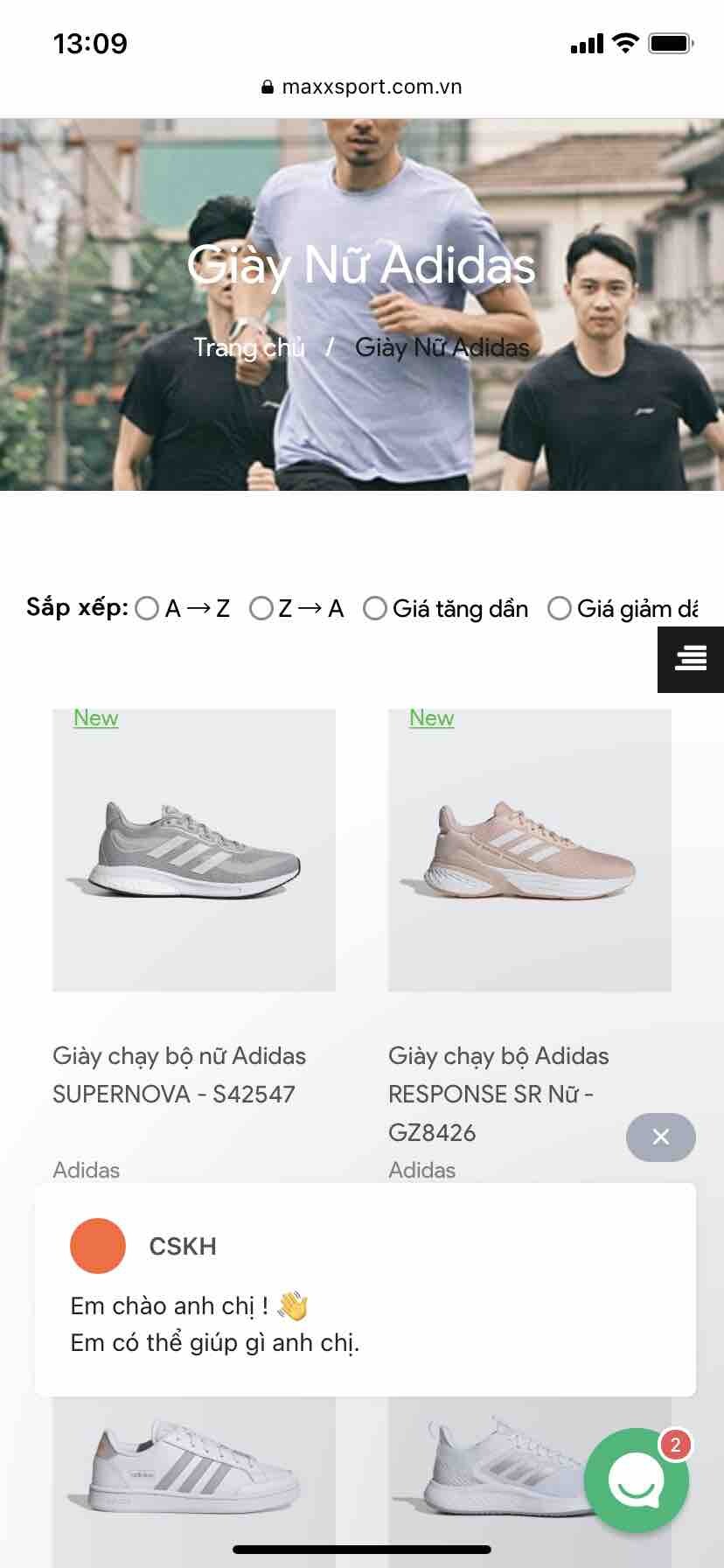The width and height of the screenshot is (724, 1568).
Task: Open the black side menu button
Action: tap(691, 659)
